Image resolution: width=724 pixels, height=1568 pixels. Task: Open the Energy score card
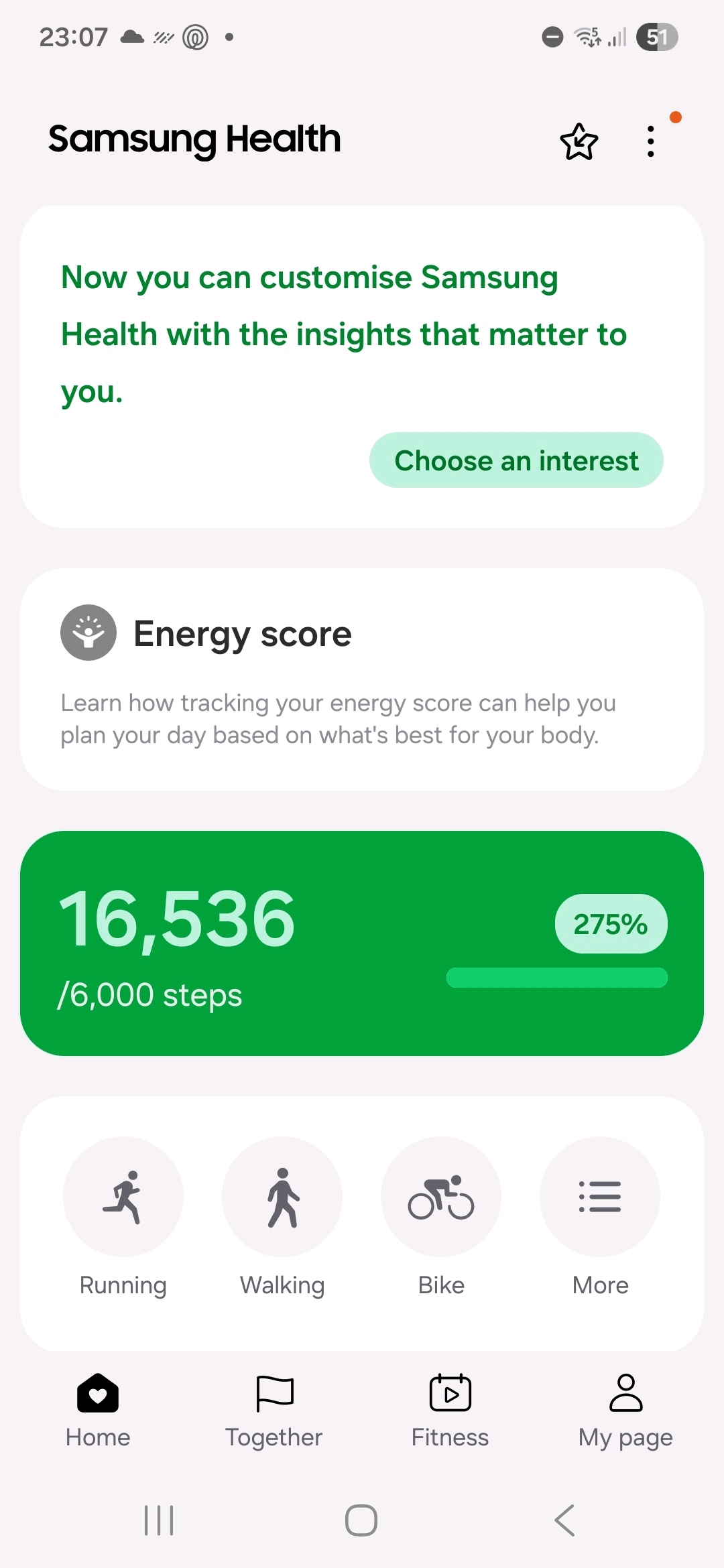[362, 679]
